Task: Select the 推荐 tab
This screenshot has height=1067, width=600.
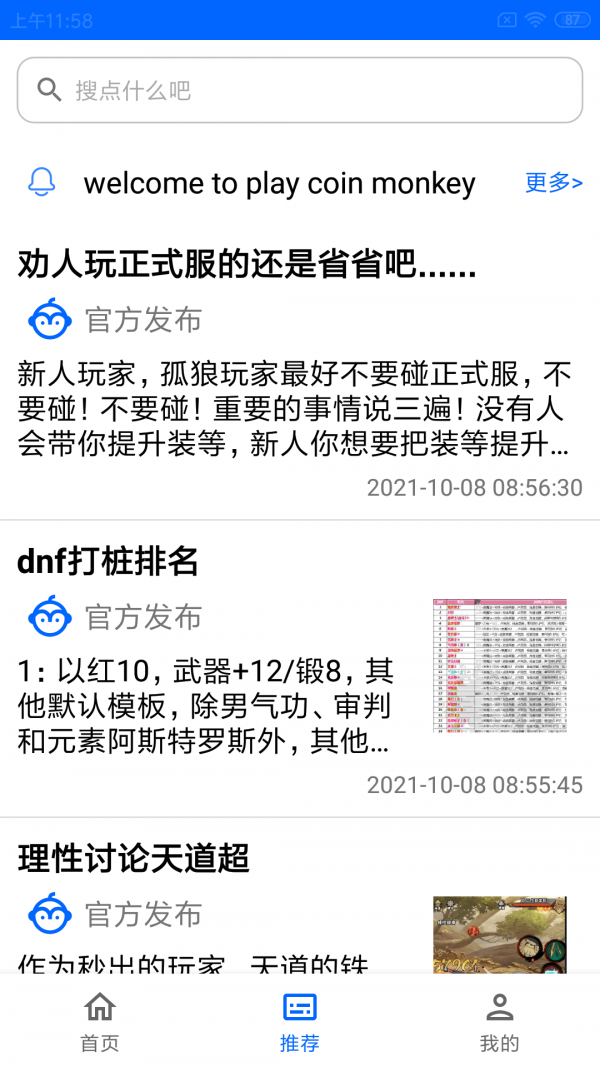Action: (300, 1022)
